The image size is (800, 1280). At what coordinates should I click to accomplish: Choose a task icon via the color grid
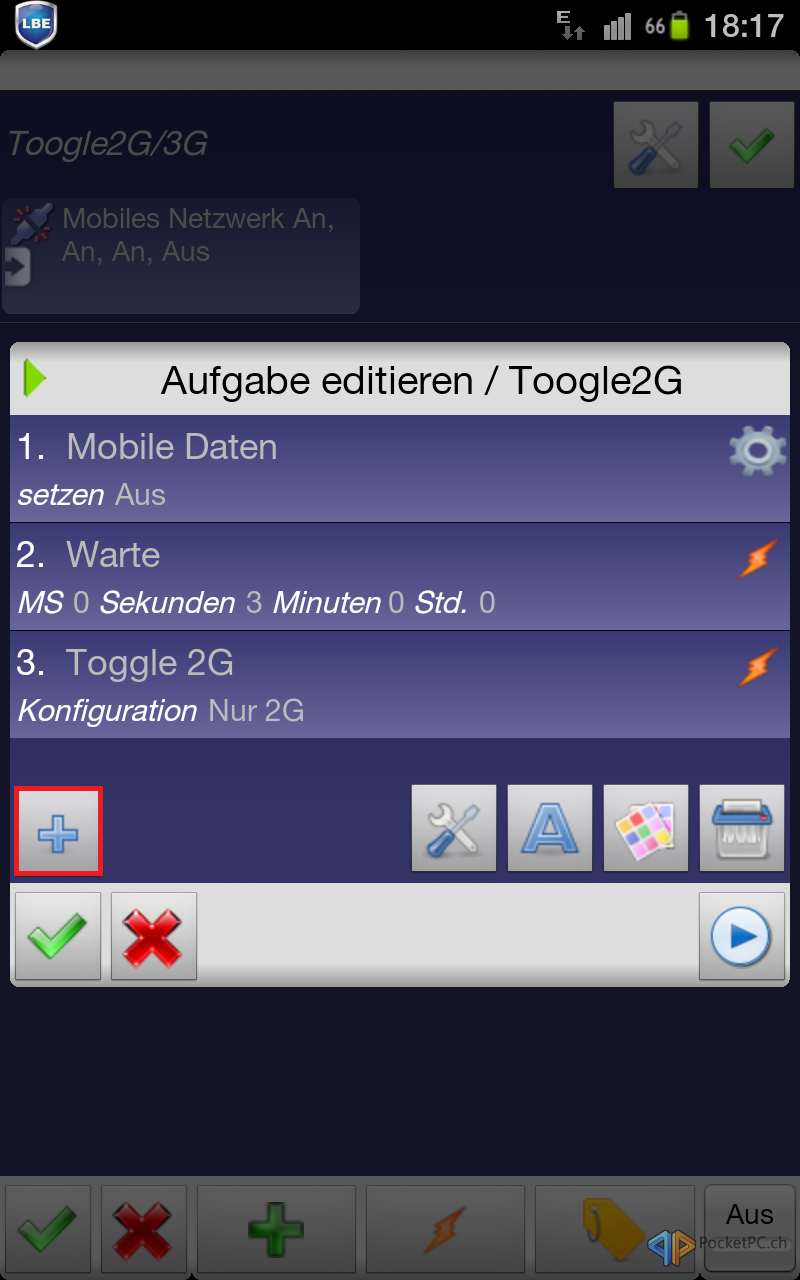(x=646, y=828)
